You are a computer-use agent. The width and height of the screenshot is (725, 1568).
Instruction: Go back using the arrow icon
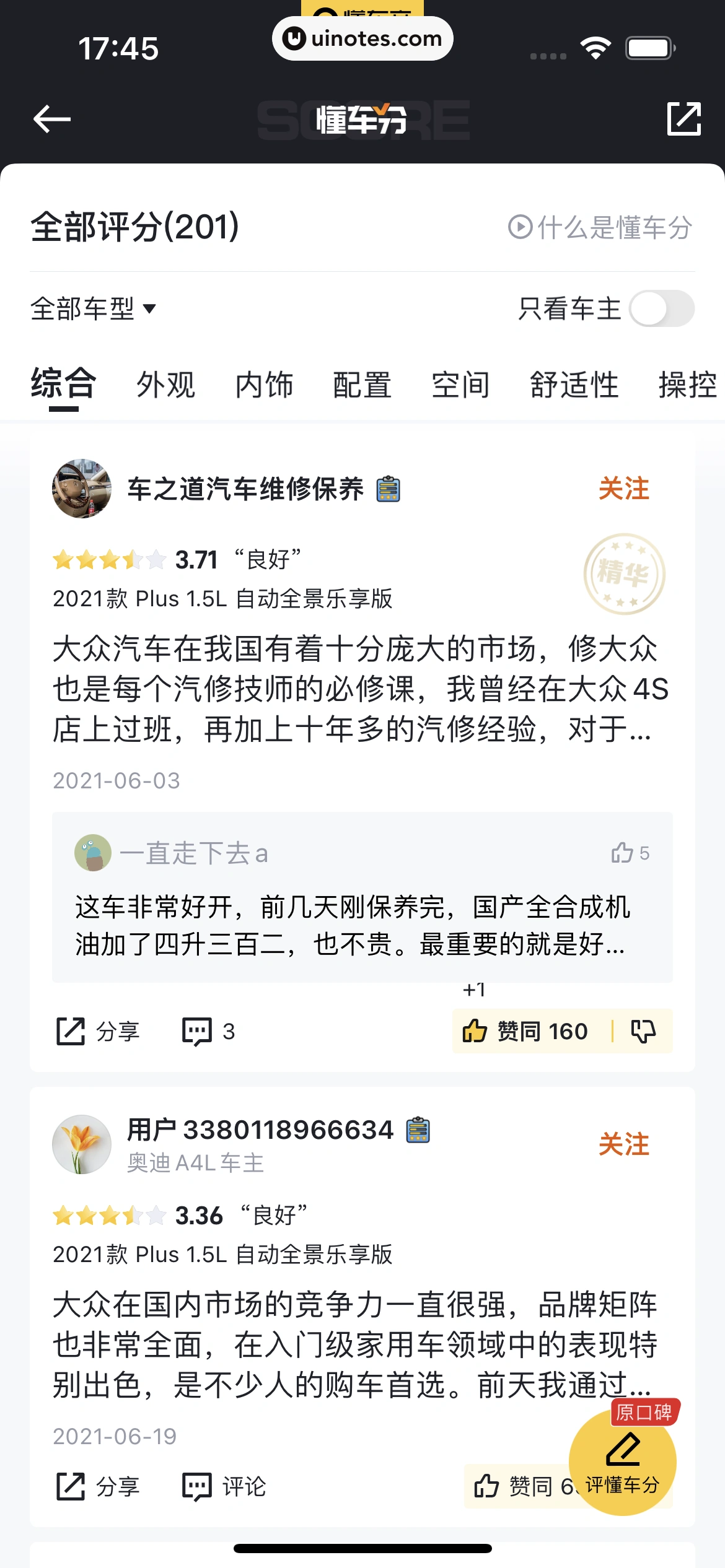click(x=52, y=119)
